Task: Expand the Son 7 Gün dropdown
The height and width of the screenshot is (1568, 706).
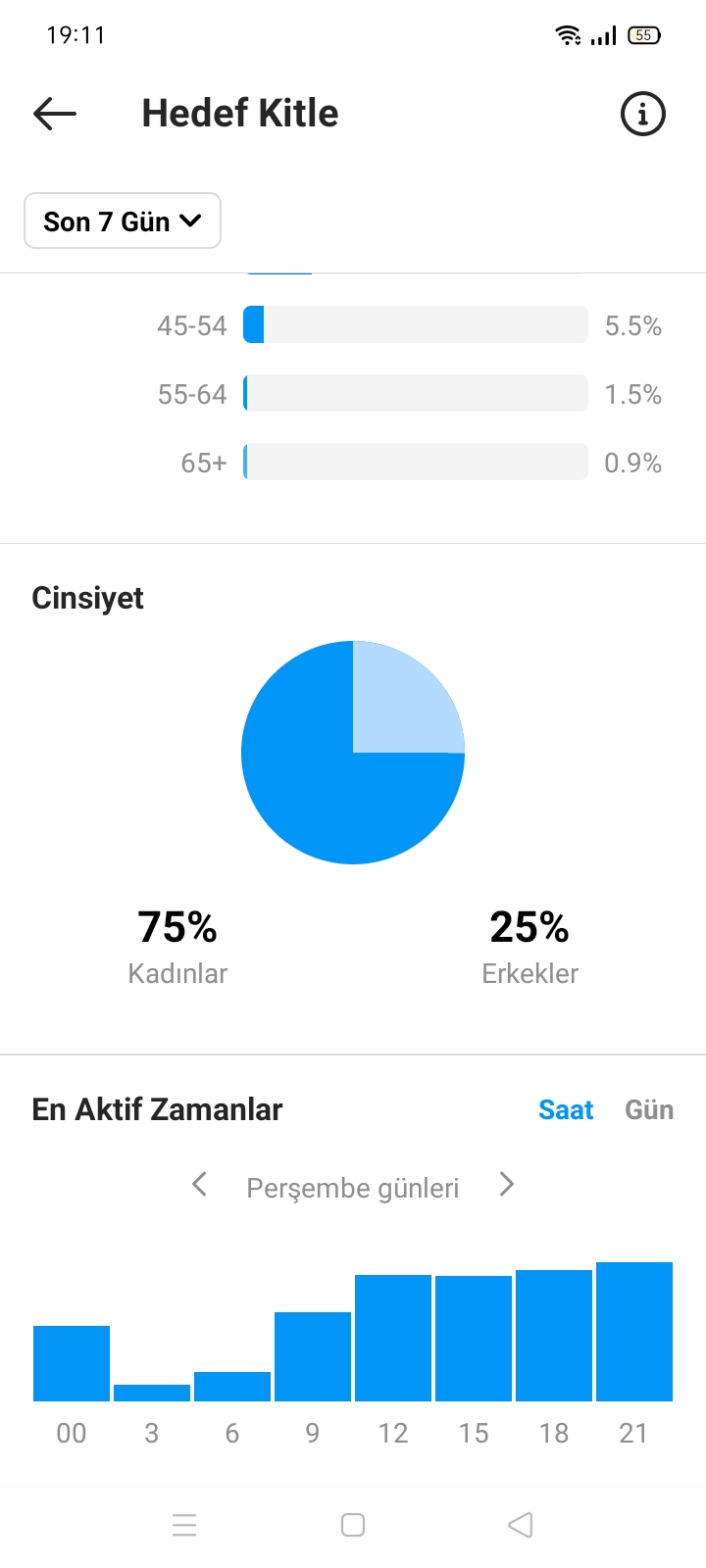Action: (123, 220)
